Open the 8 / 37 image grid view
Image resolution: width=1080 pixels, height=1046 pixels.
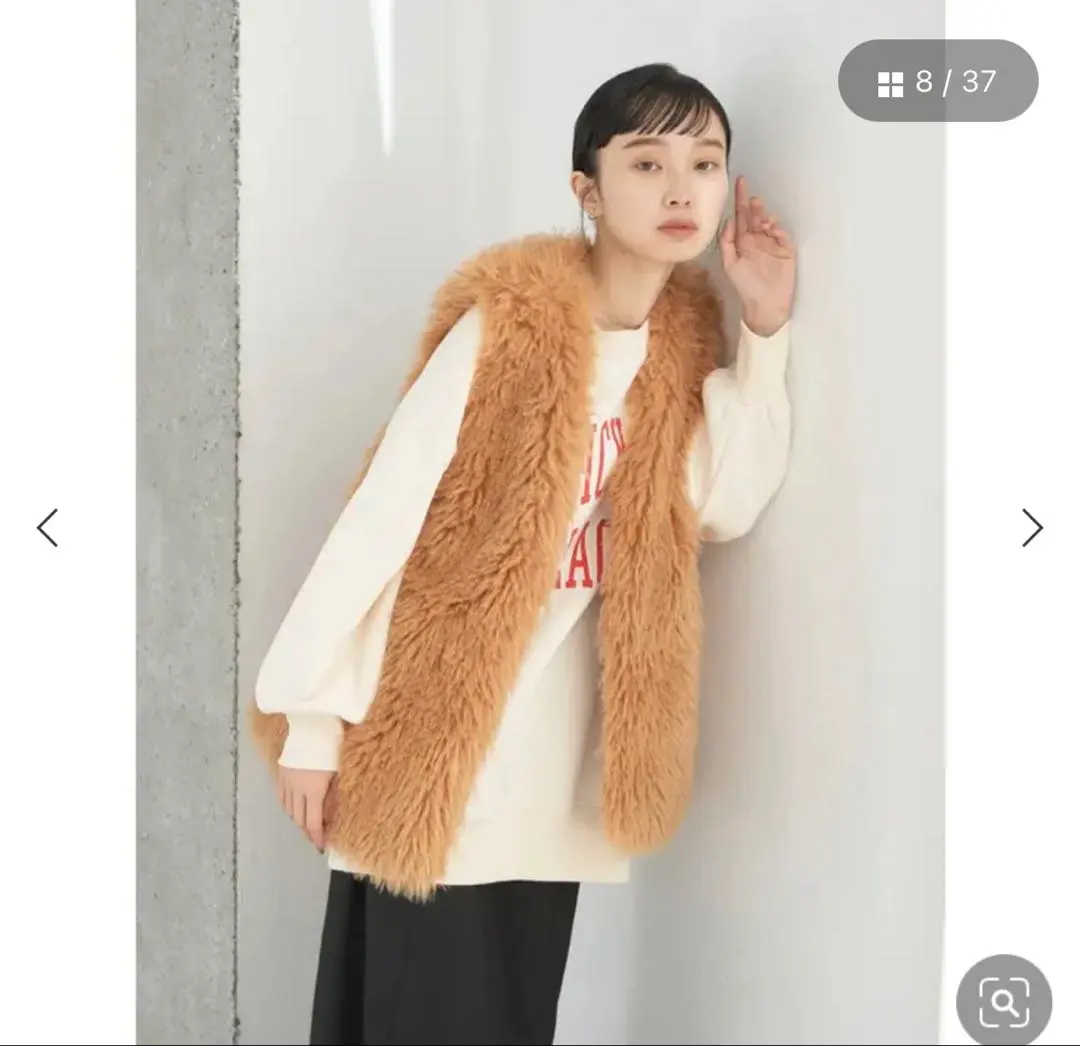pos(937,81)
